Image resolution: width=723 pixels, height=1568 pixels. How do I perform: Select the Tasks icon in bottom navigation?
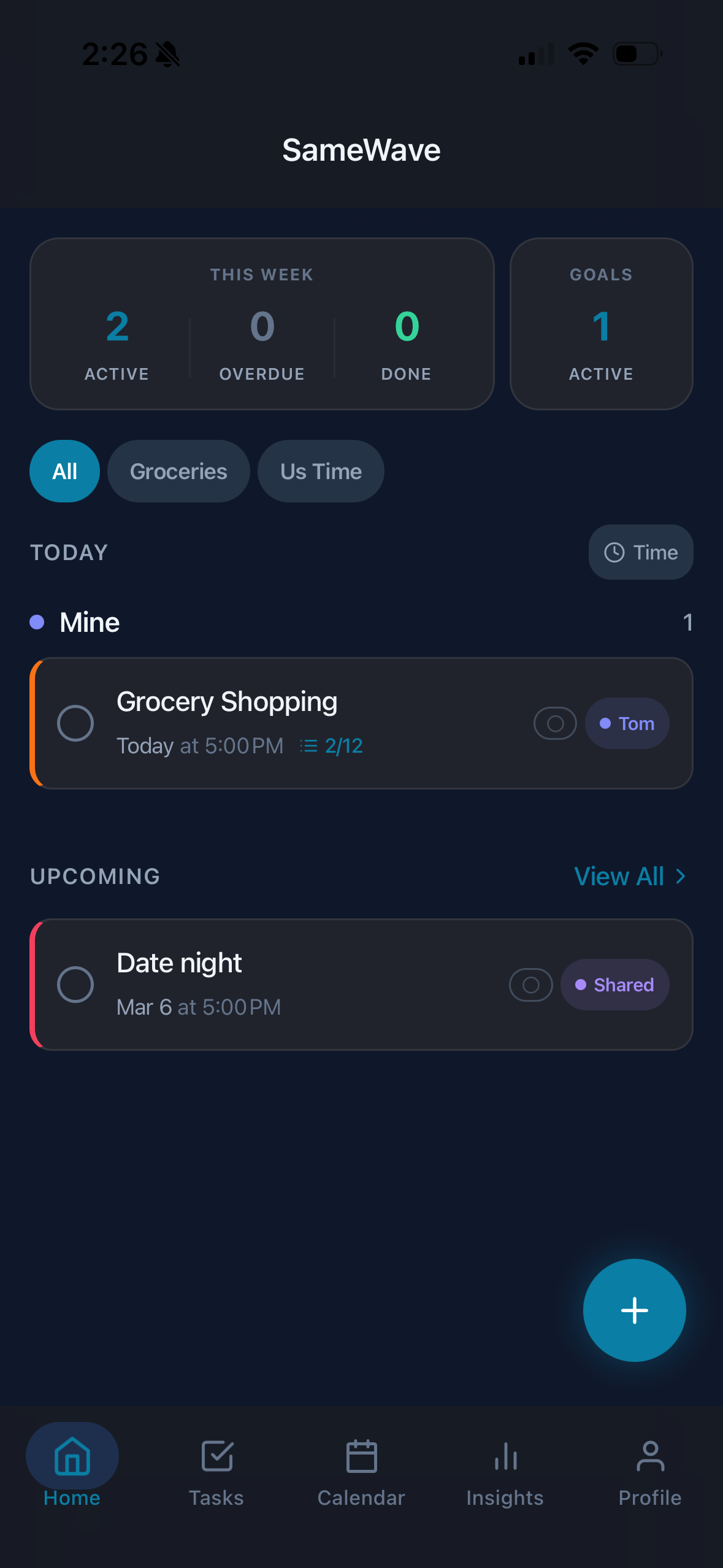coord(216,1456)
